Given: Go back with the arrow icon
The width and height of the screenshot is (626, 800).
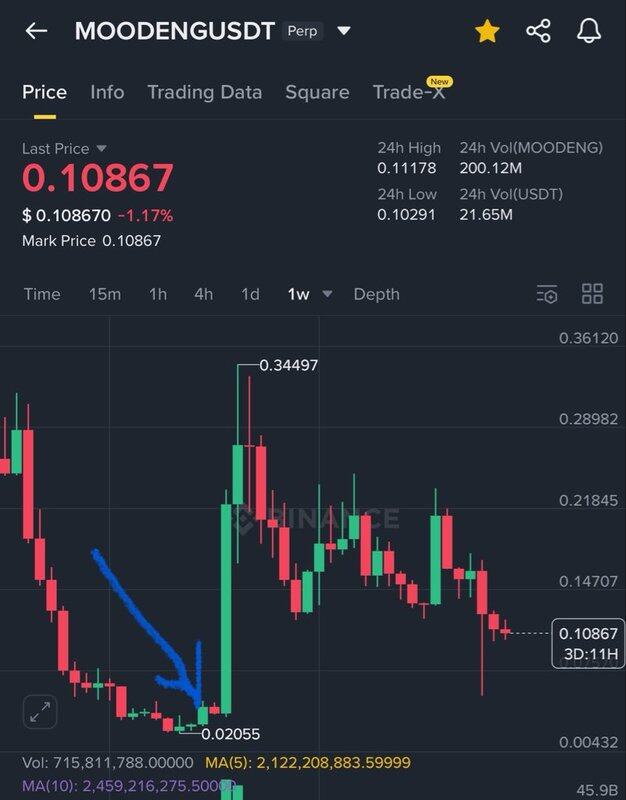Looking at the screenshot, I should pos(36,31).
